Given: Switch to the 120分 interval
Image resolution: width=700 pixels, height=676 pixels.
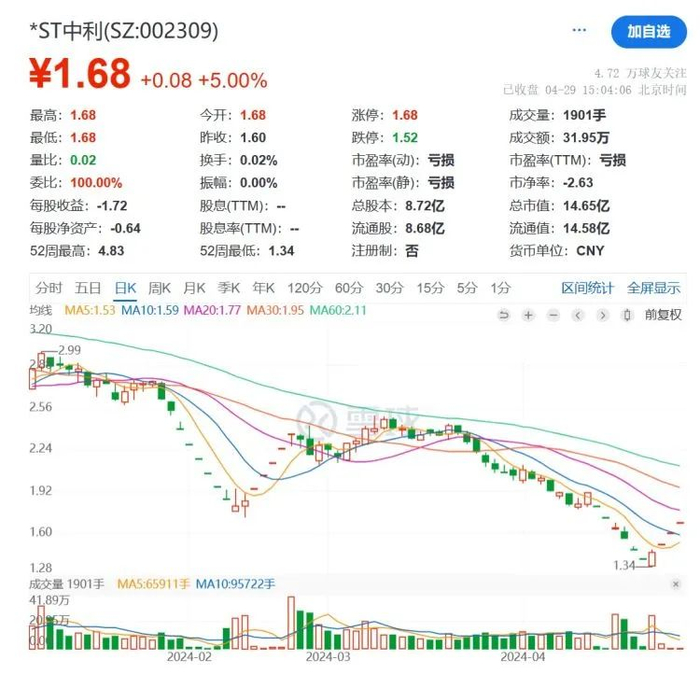Looking at the screenshot, I should tap(304, 288).
